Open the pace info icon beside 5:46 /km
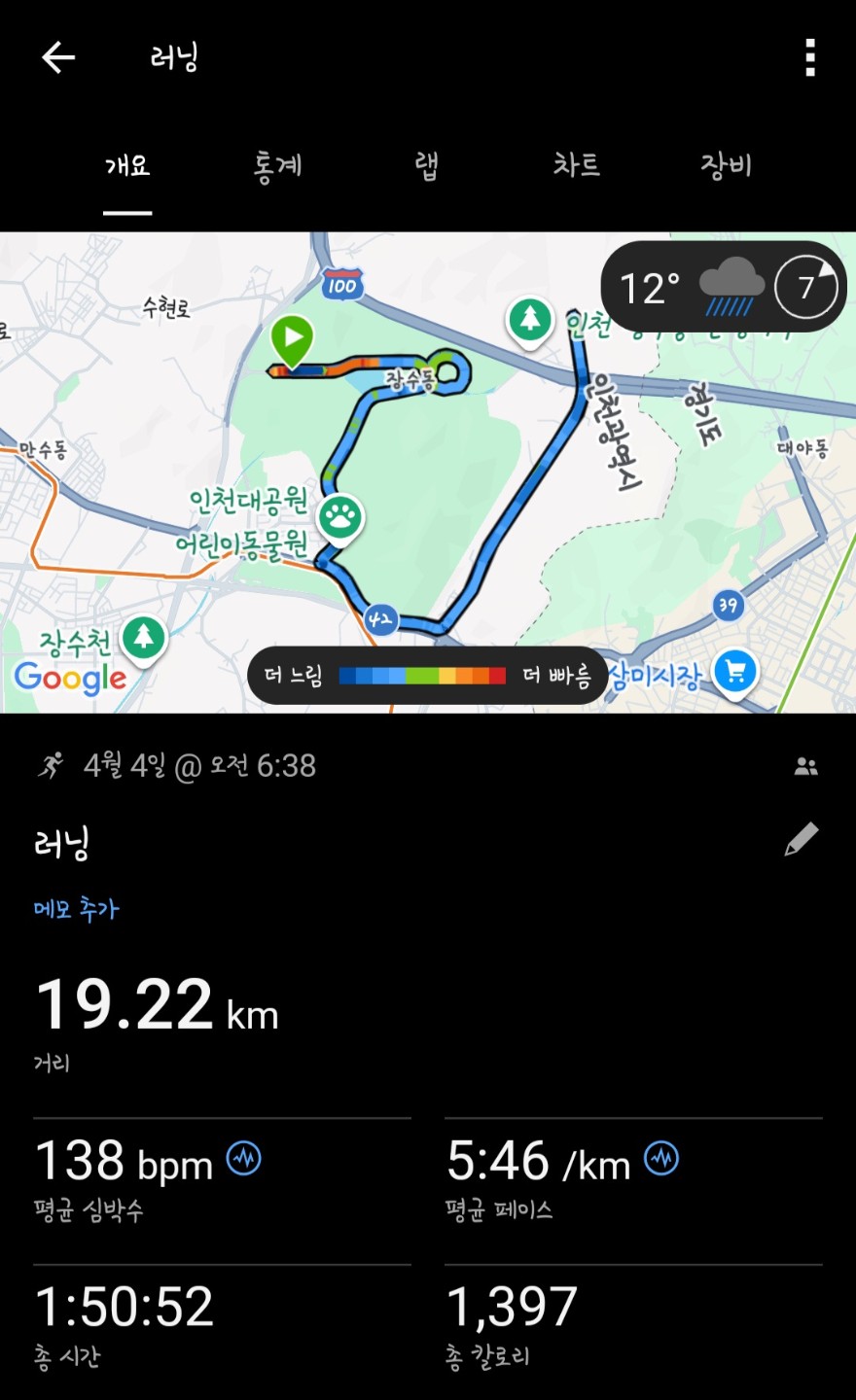The image size is (856, 1400). 661,1158
